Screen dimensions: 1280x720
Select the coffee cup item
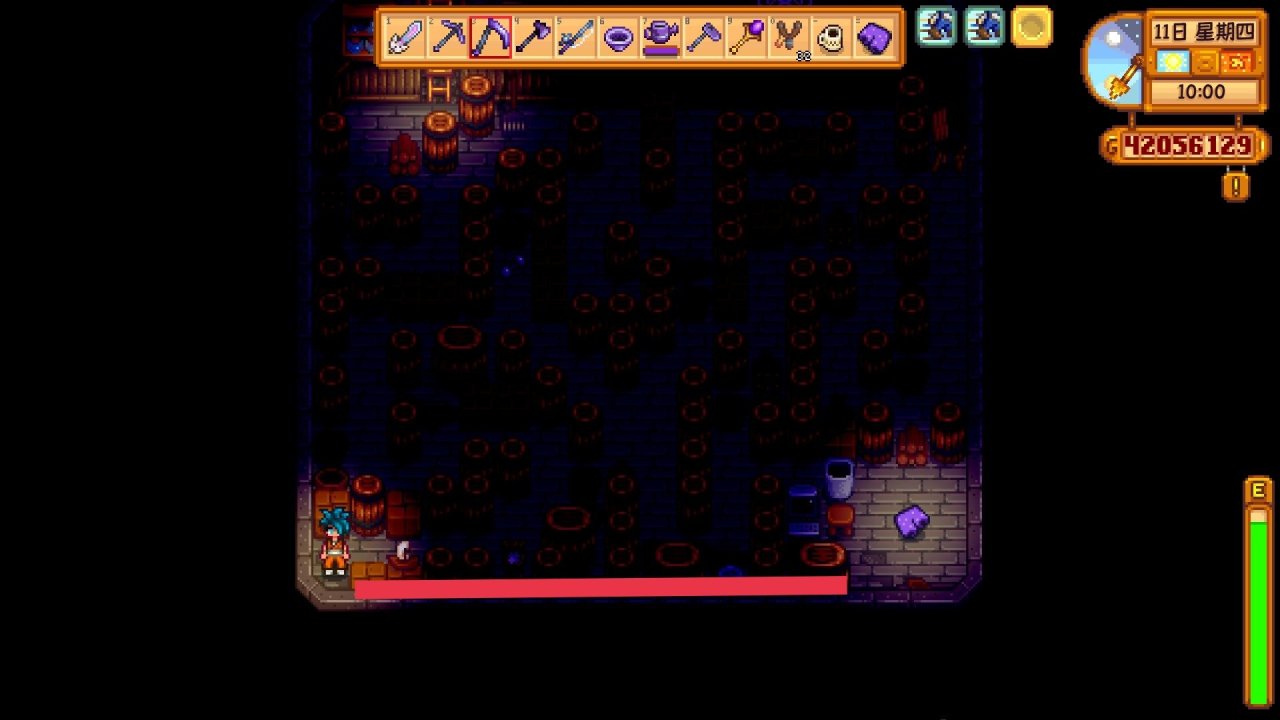coord(832,38)
